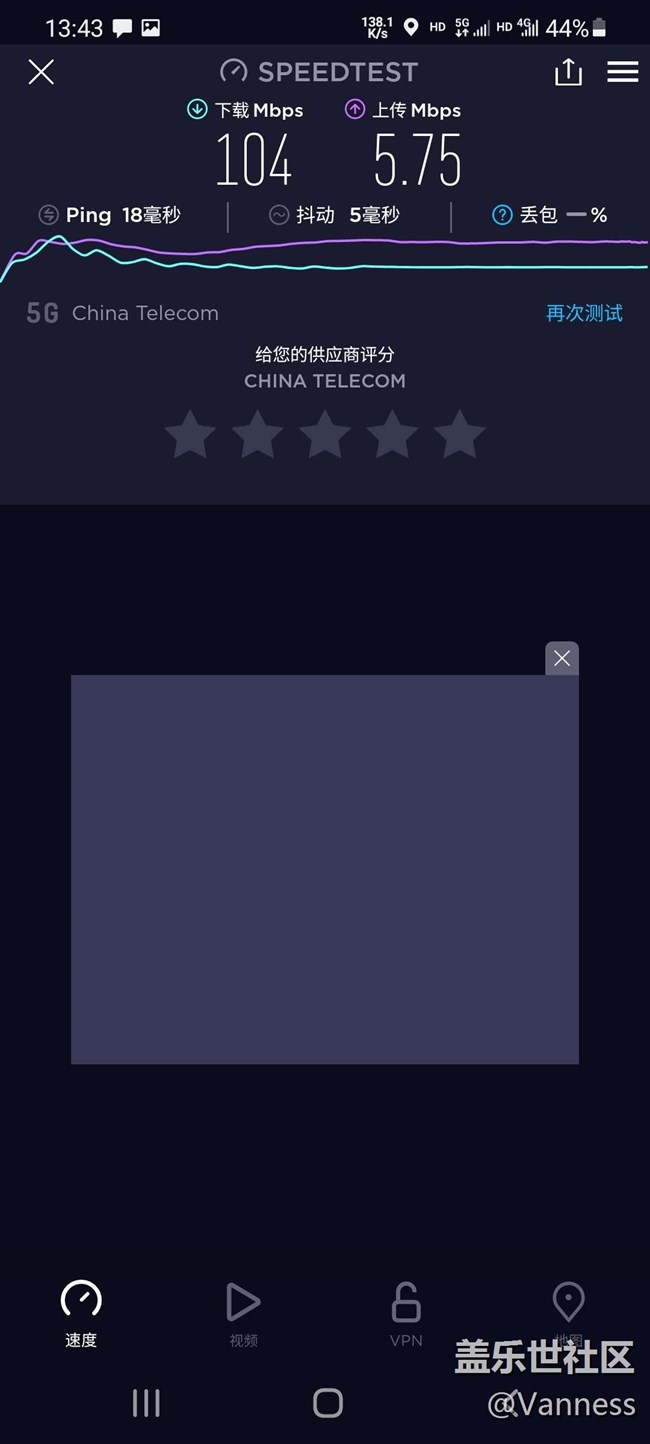Viewport: 650px width, 1444px height.
Task: Switch to the 速度 tab
Action: [81, 1313]
